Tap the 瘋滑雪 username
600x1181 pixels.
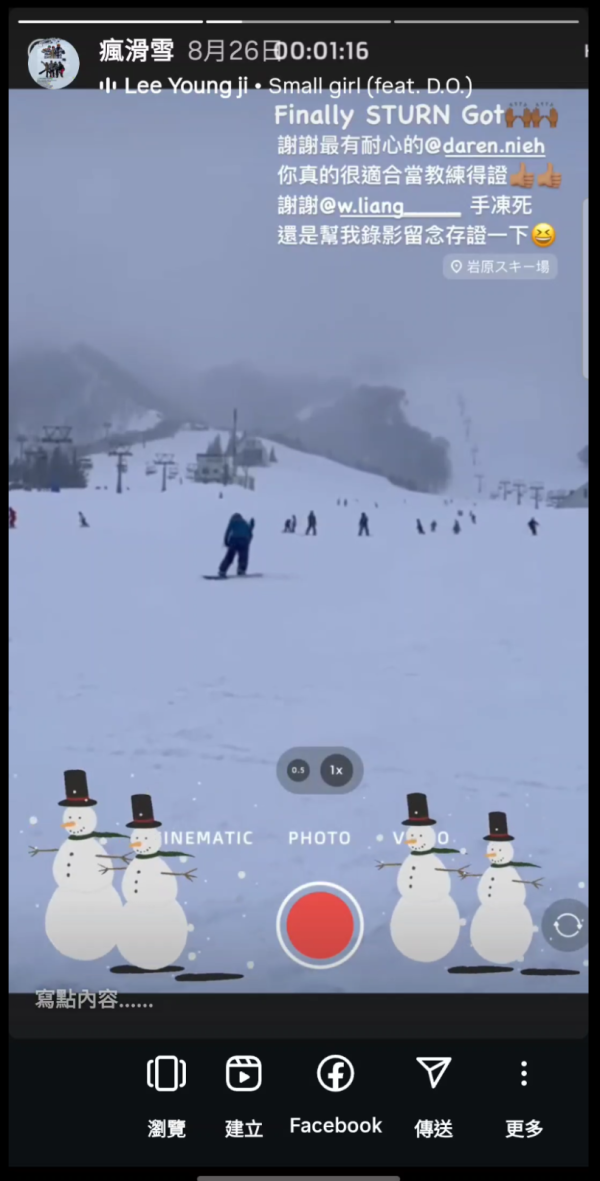[x=137, y=50]
